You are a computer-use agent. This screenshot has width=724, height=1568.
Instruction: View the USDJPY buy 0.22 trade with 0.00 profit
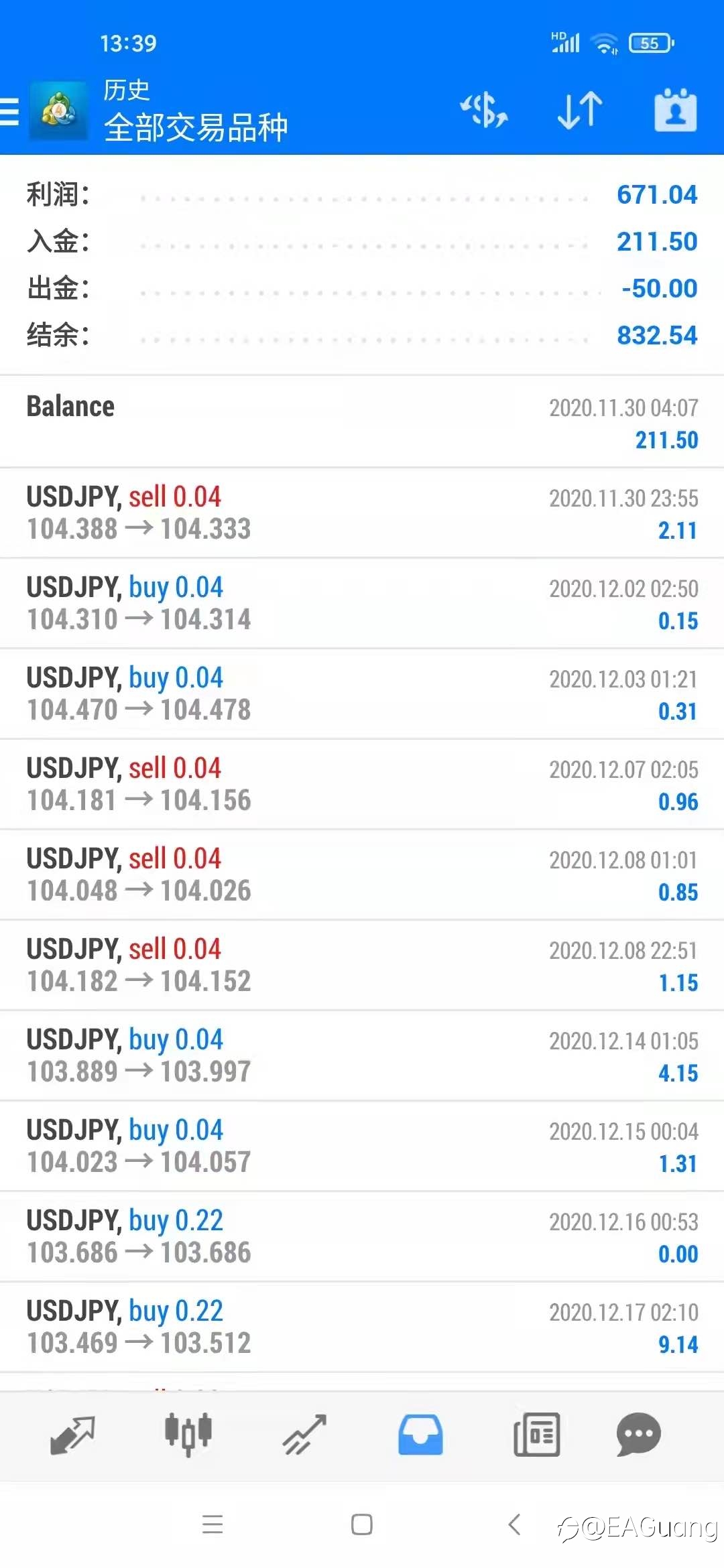tap(362, 1237)
